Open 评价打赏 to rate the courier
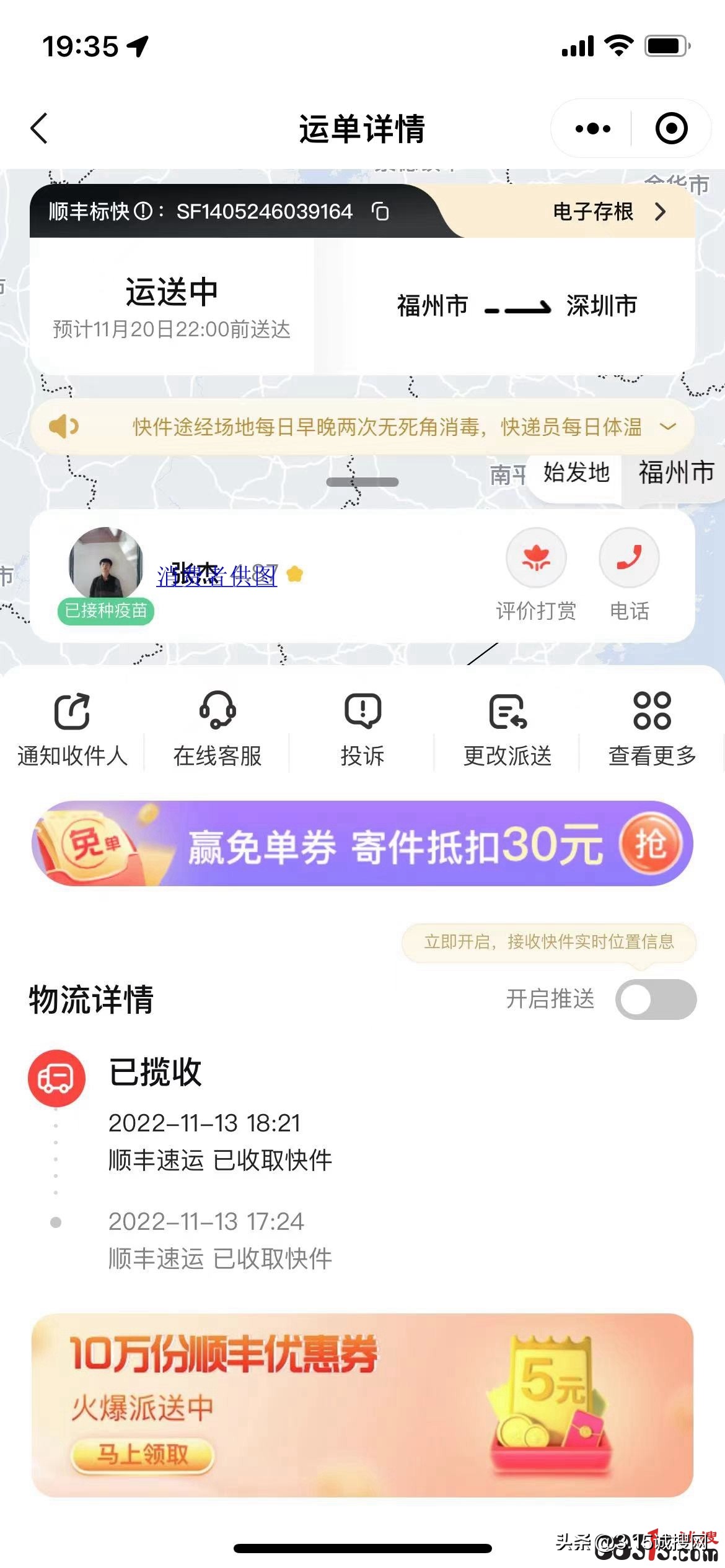Viewport: 725px width, 1568px height. pos(537,557)
